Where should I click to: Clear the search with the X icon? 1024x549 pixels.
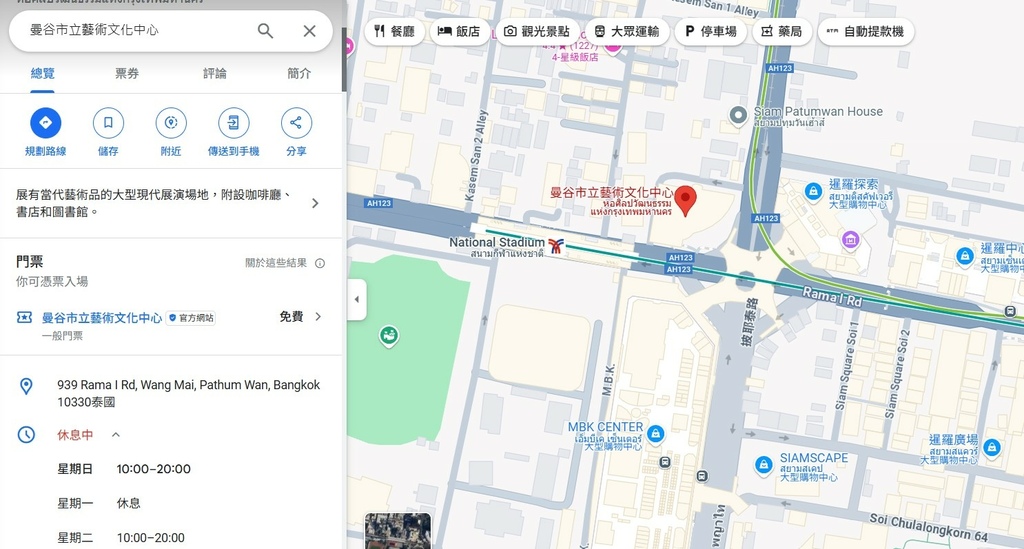pyautogui.click(x=309, y=31)
